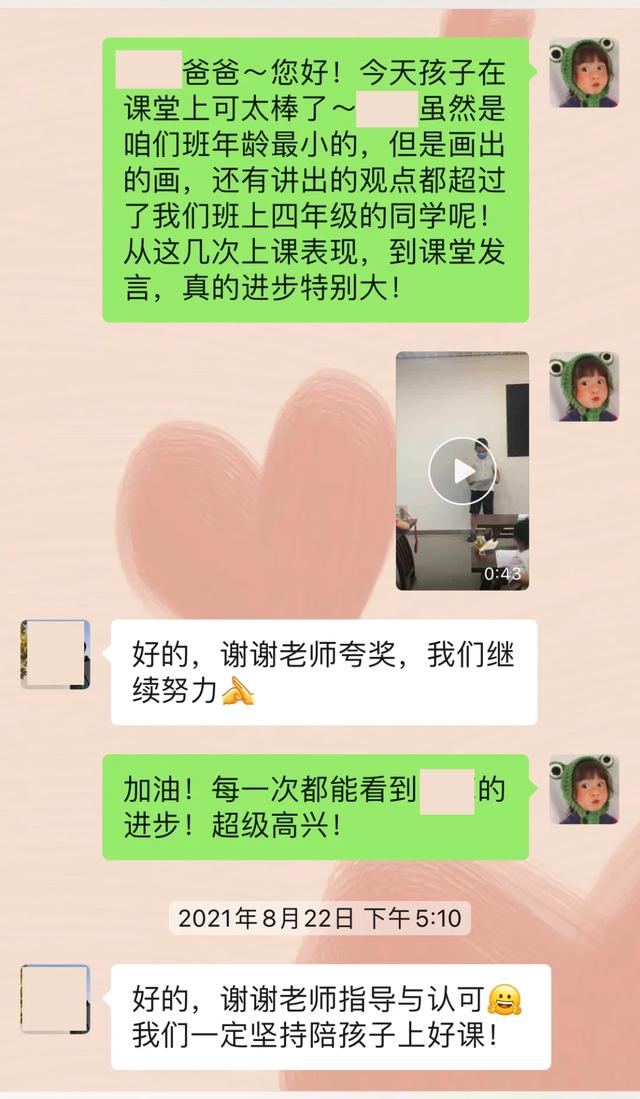View the profile avatar beside 谢谢老师夸奖 reply
Screen dimensions: 640x1099
(55, 654)
